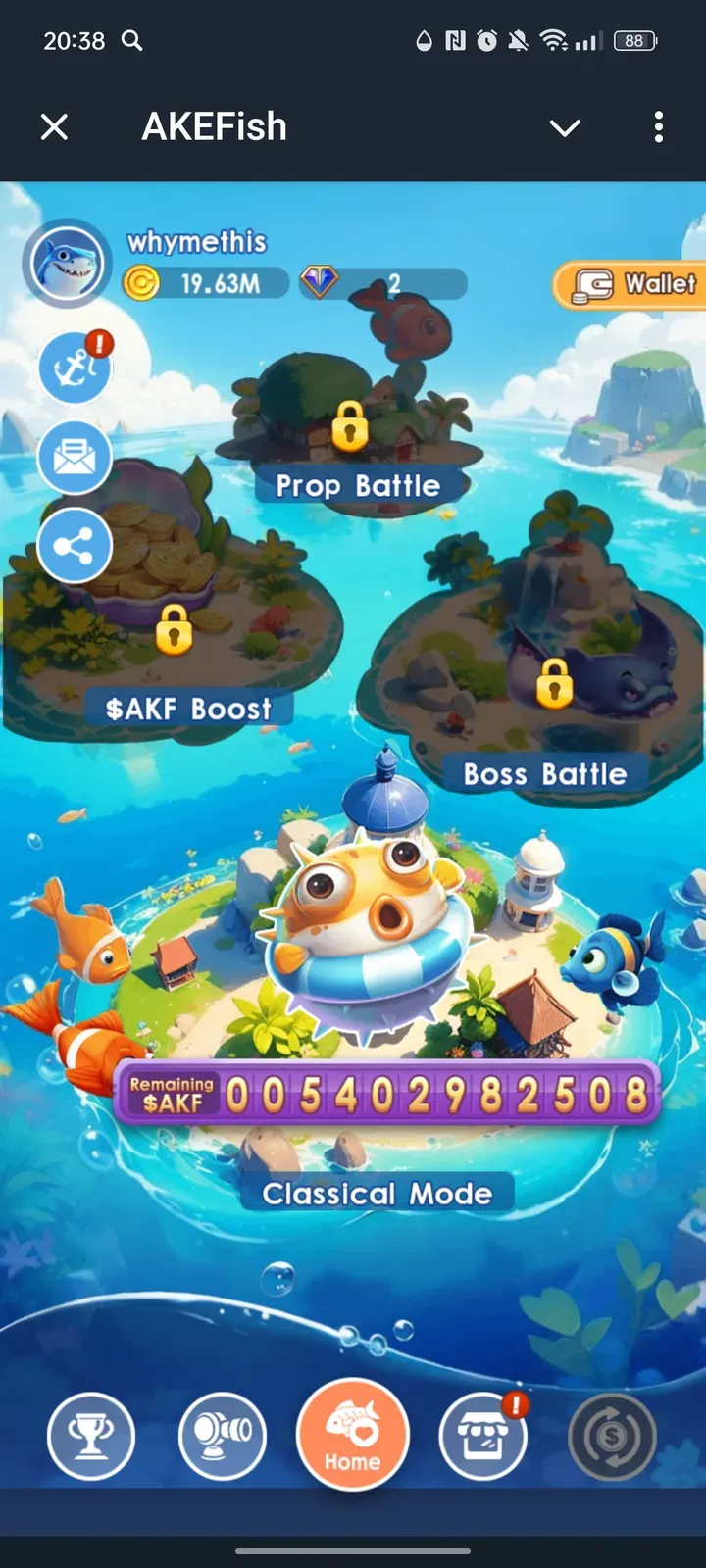Close the AKEFish mini app
Viewport: 706px width, 1568px height.
tap(55, 126)
